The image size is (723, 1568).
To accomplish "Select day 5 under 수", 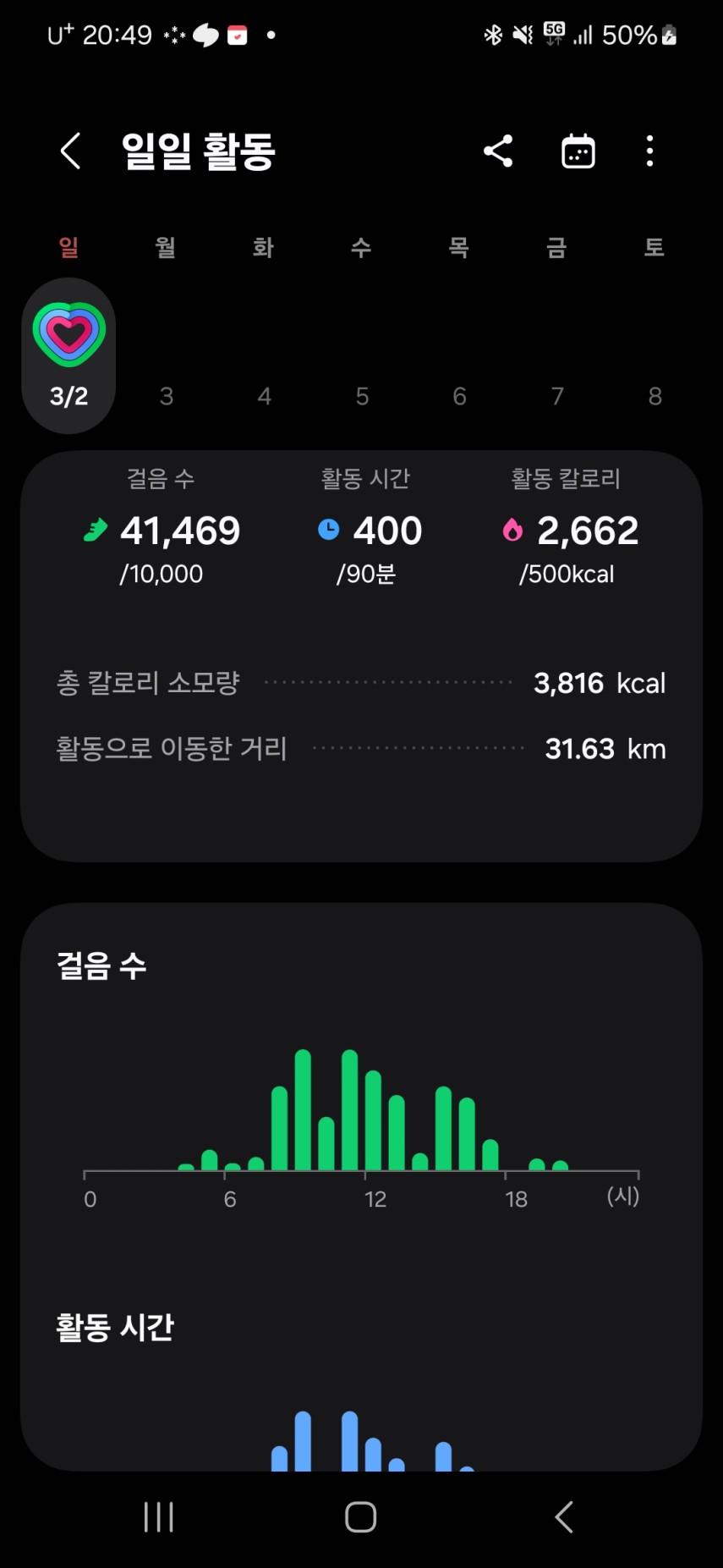I will (362, 395).
